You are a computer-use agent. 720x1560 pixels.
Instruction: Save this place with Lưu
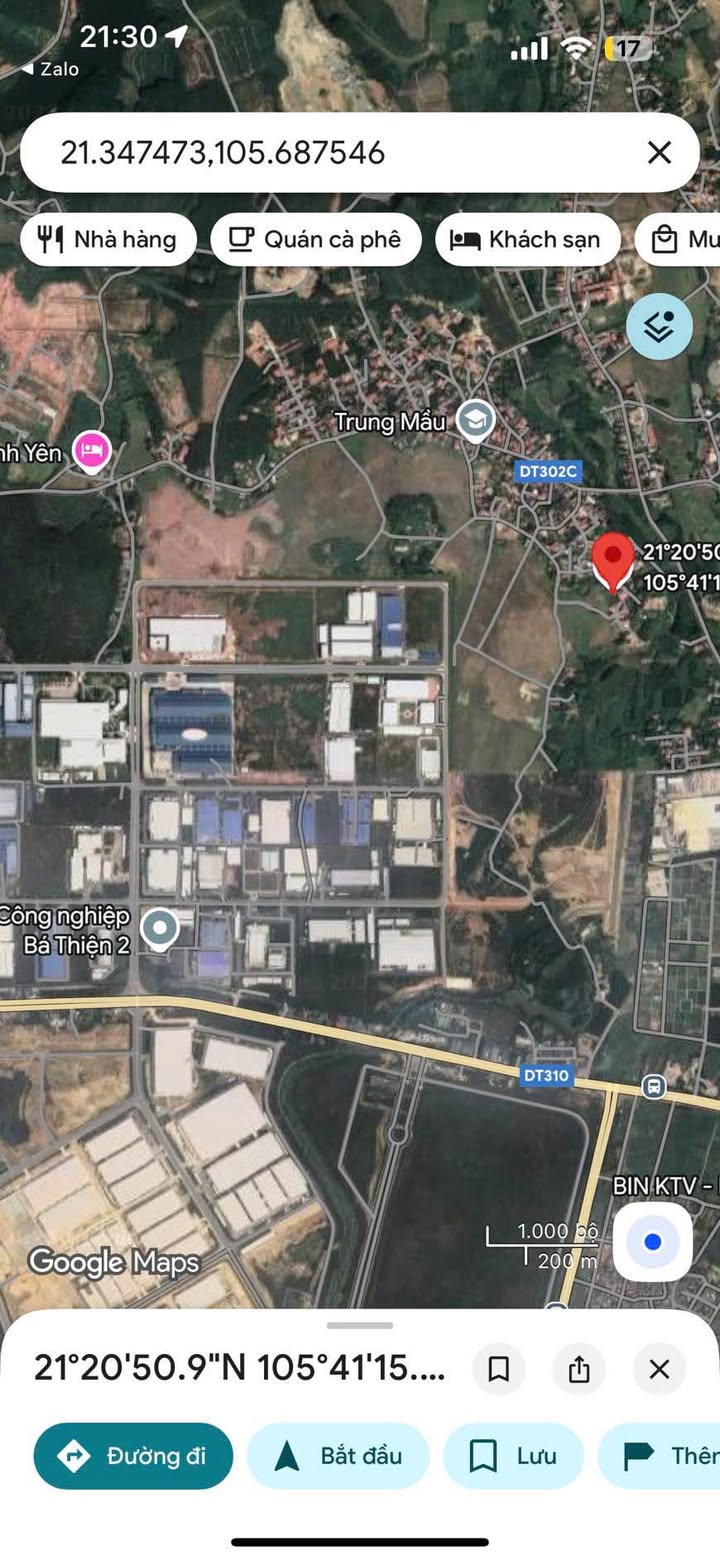pyautogui.click(x=513, y=1456)
